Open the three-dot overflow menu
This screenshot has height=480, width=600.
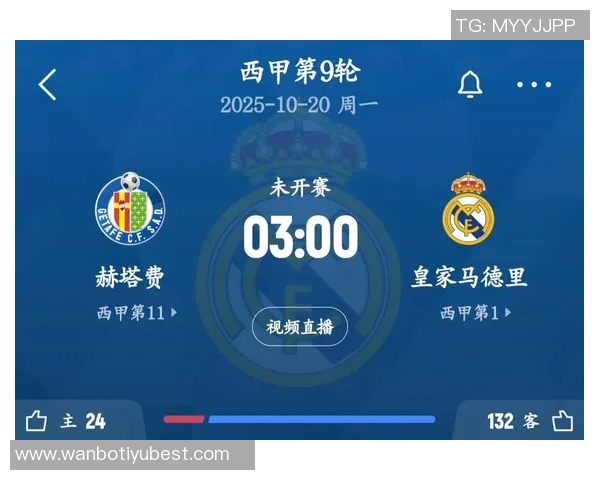click(534, 85)
